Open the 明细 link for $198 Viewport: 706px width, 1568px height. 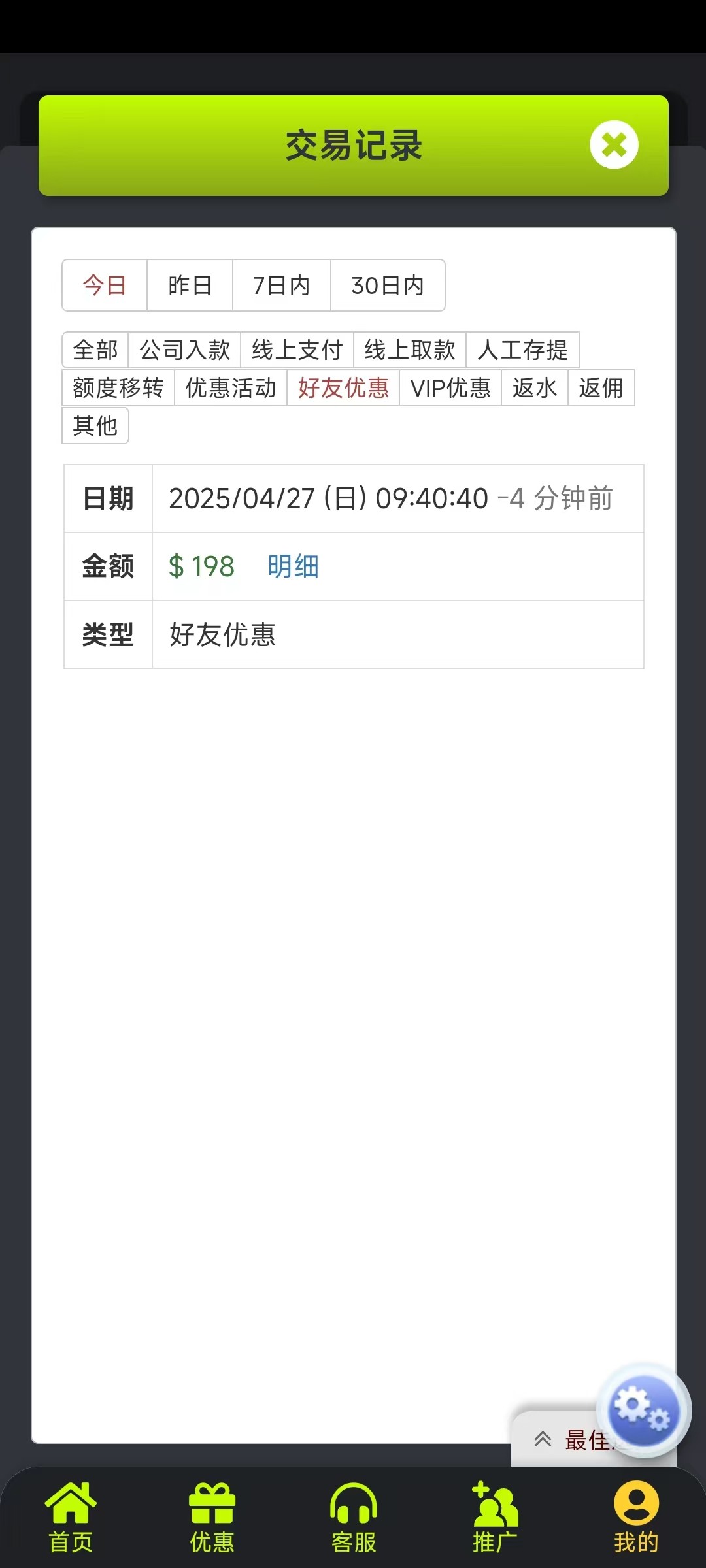pos(293,566)
